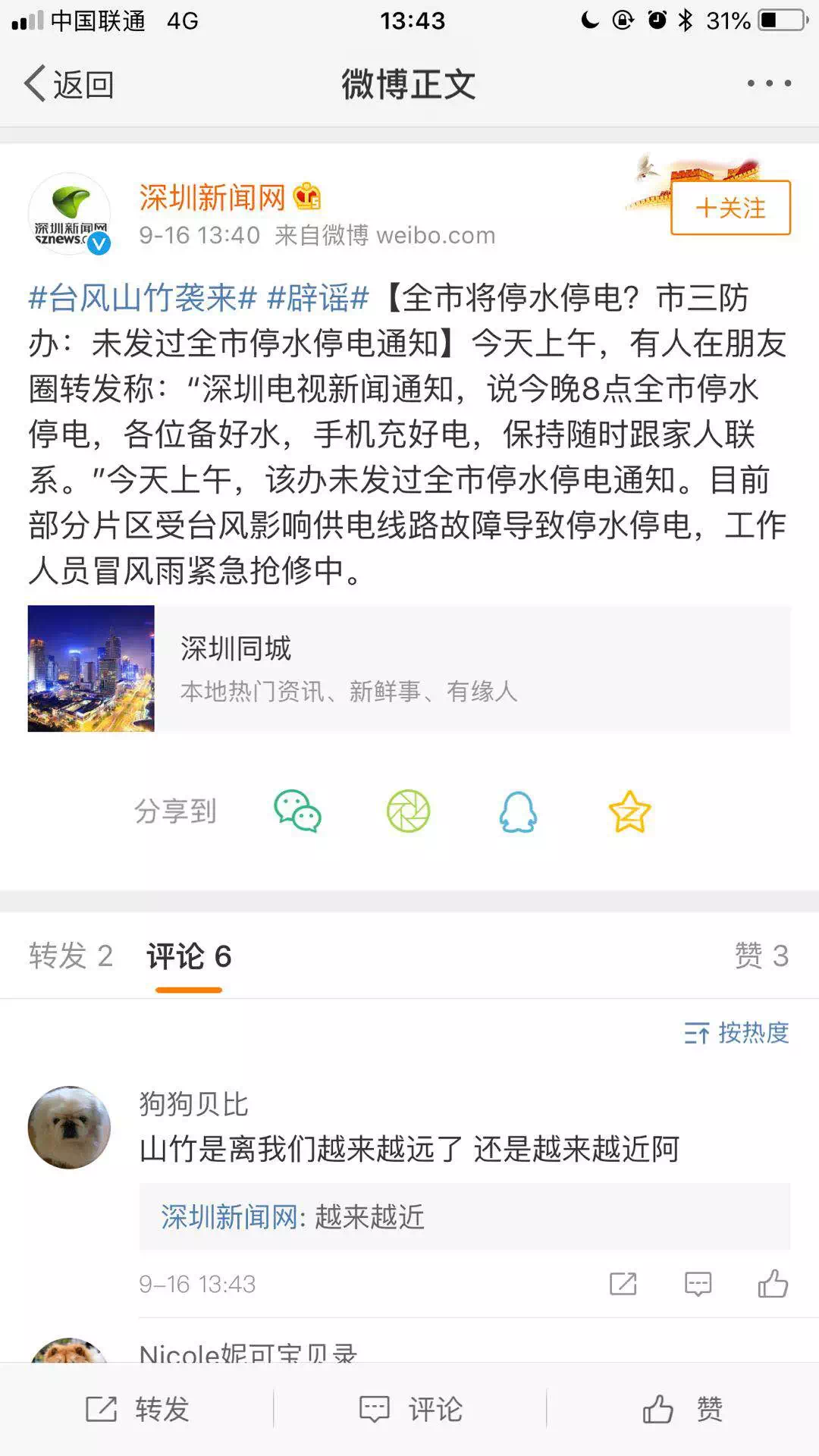Open the #辟谣# hashtag
This screenshot has height=1456, width=819.
pos(318,297)
